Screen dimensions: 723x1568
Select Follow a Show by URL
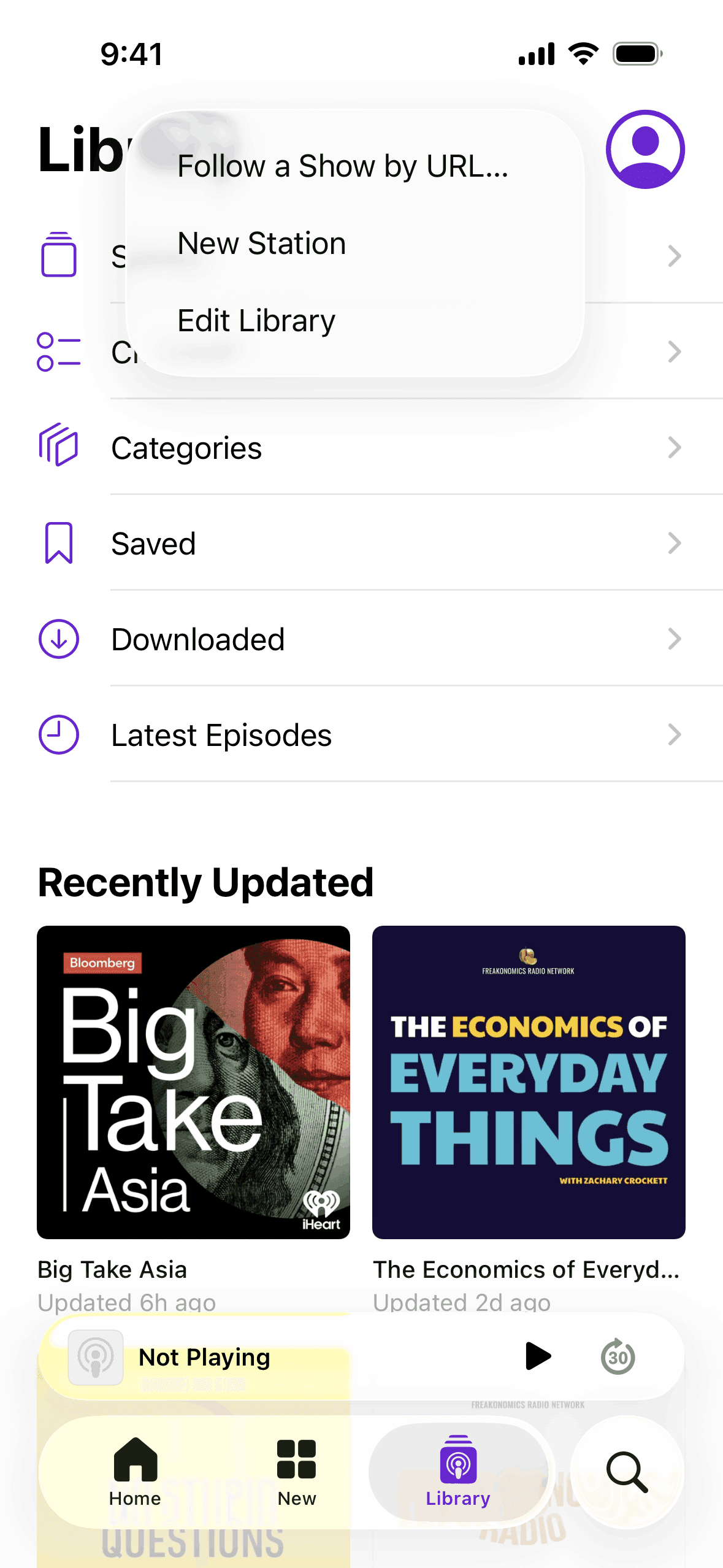[x=342, y=167]
